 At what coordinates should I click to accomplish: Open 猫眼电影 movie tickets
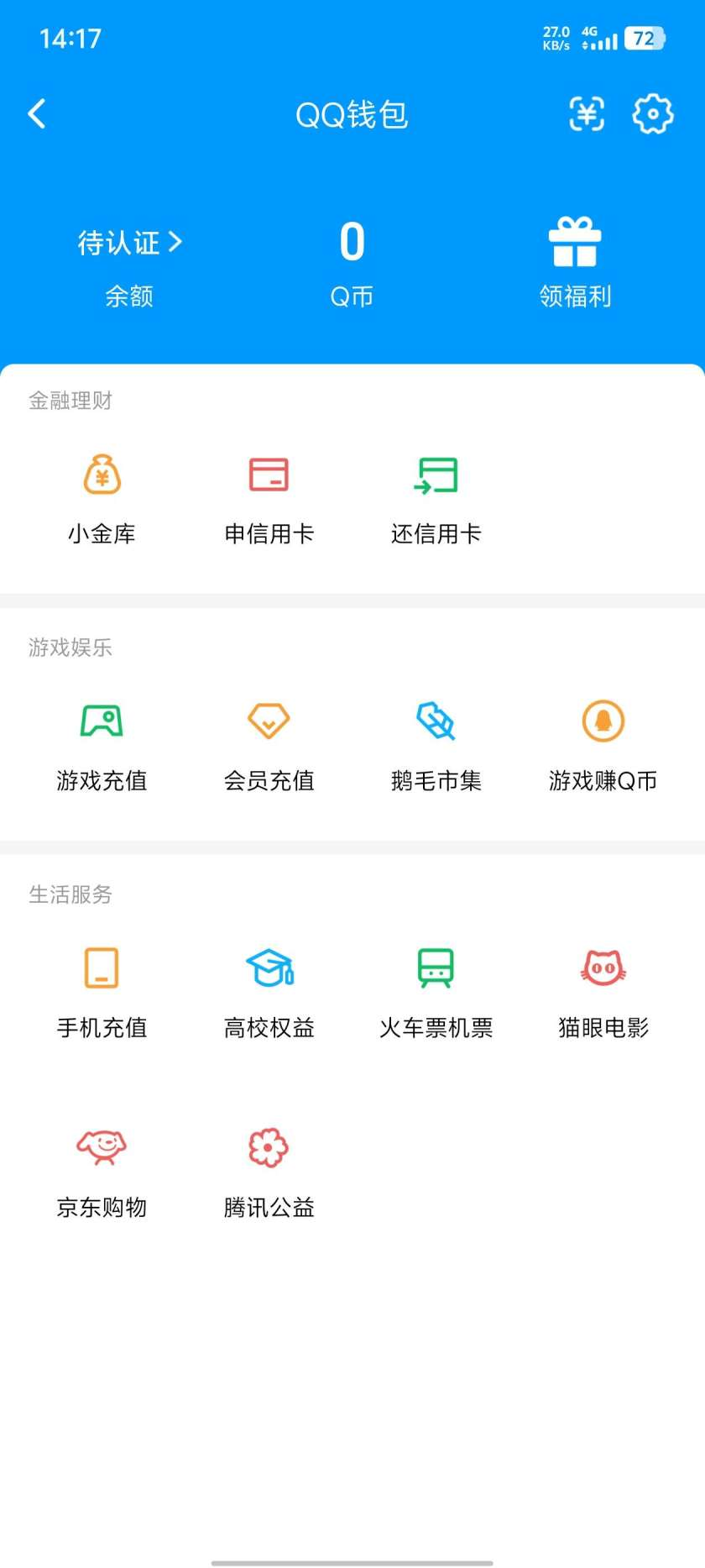tap(603, 991)
